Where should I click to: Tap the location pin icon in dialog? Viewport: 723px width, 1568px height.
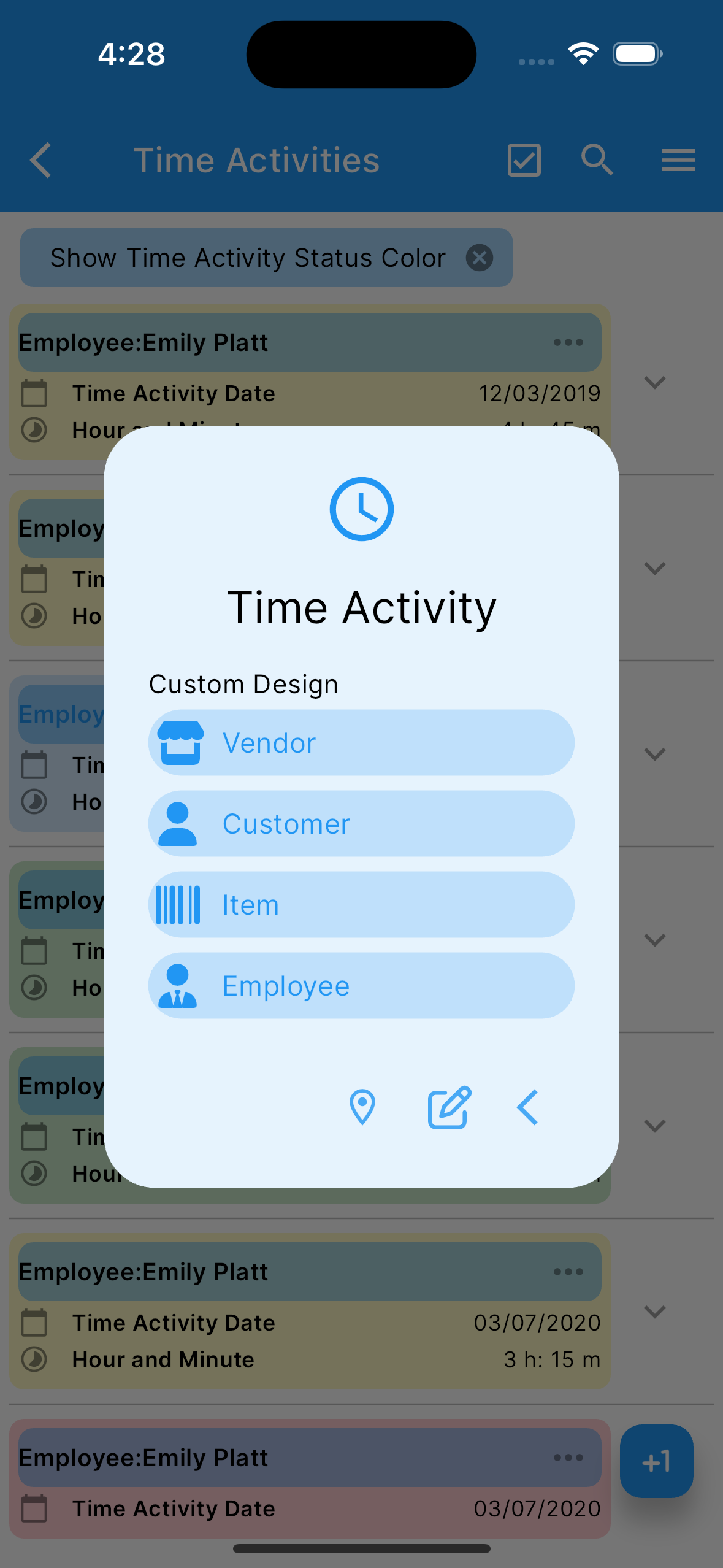click(362, 1107)
